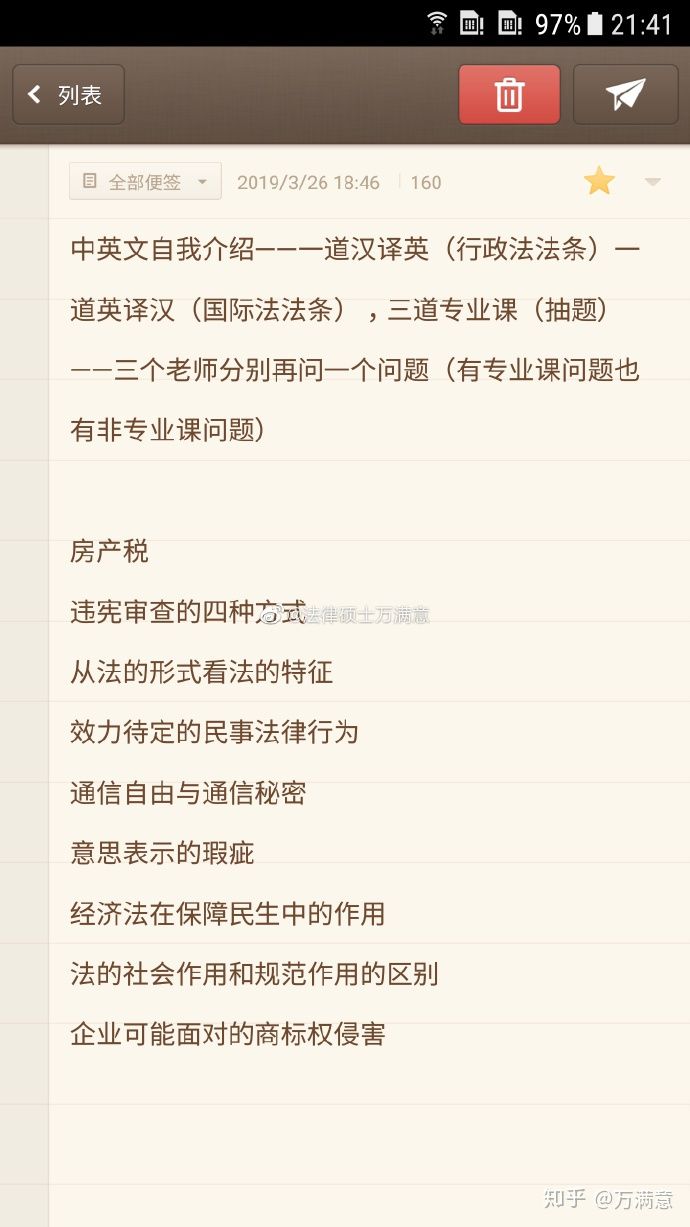
Task: Share the note via the paper plane button
Action: 625,95
